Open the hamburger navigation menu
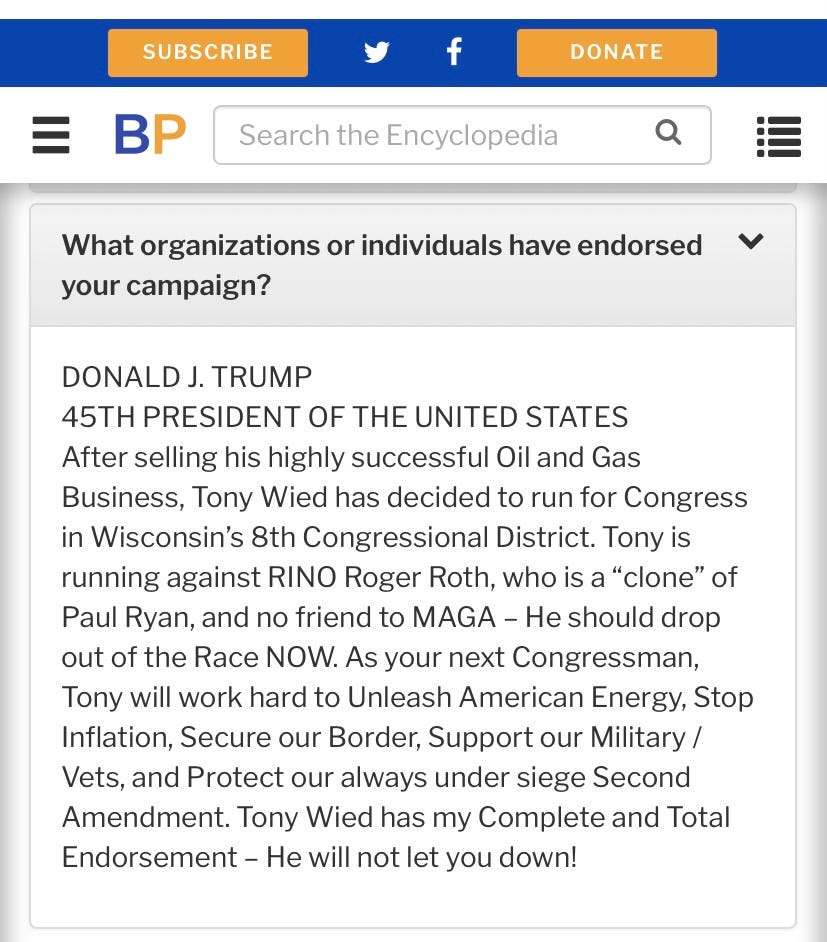The image size is (827, 942). [x=51, y=135]
